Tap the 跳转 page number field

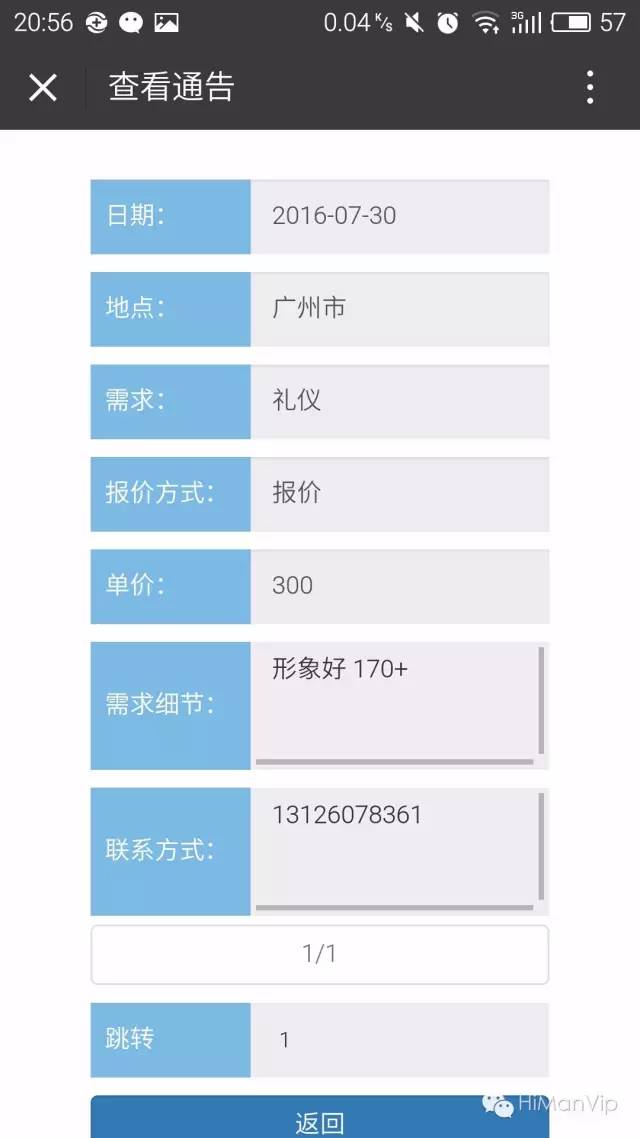[400, 1039]
